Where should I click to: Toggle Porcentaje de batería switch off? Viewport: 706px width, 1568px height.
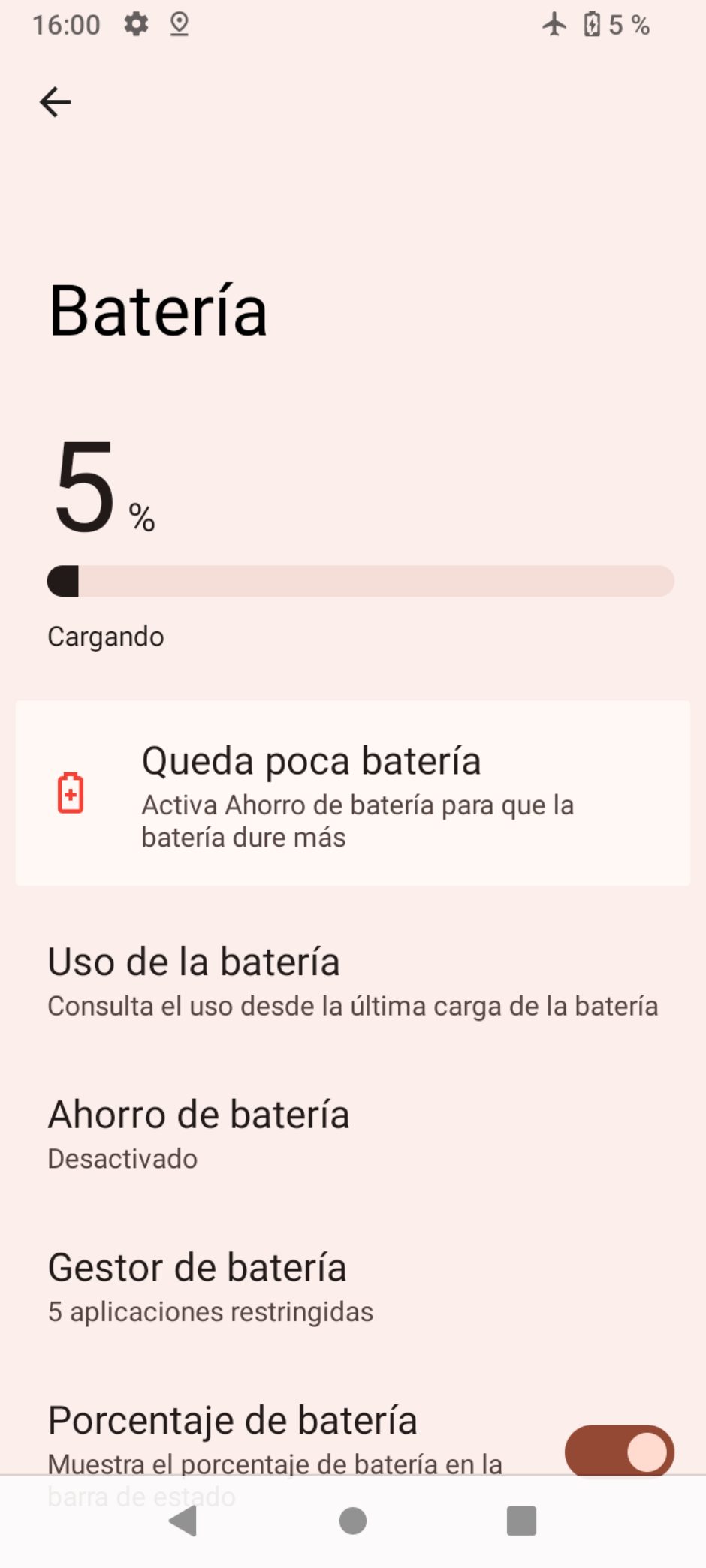pyautogui.click(x=619, y=1451)
